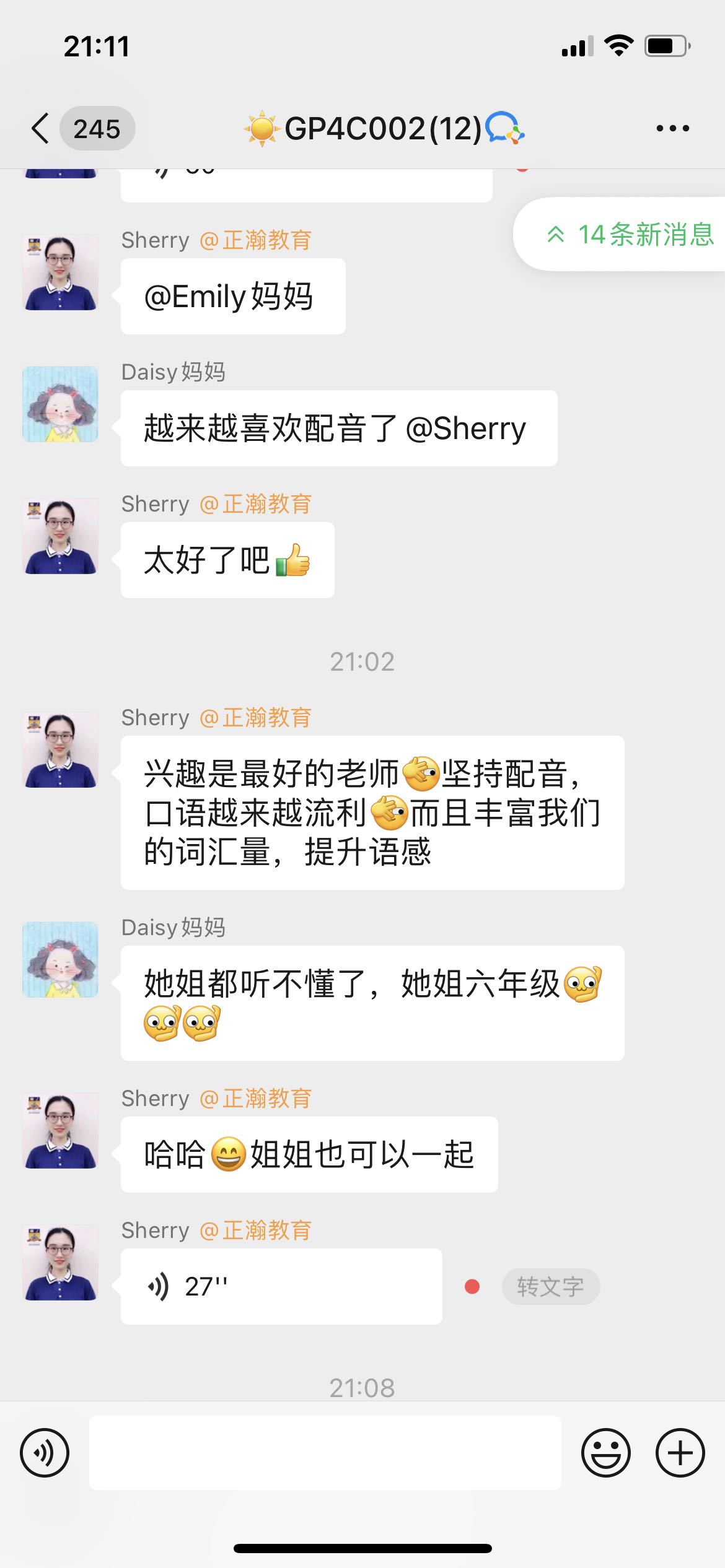
Task: Open the @正瀚教育 tag beside Sherry
Action: [257, 240]
